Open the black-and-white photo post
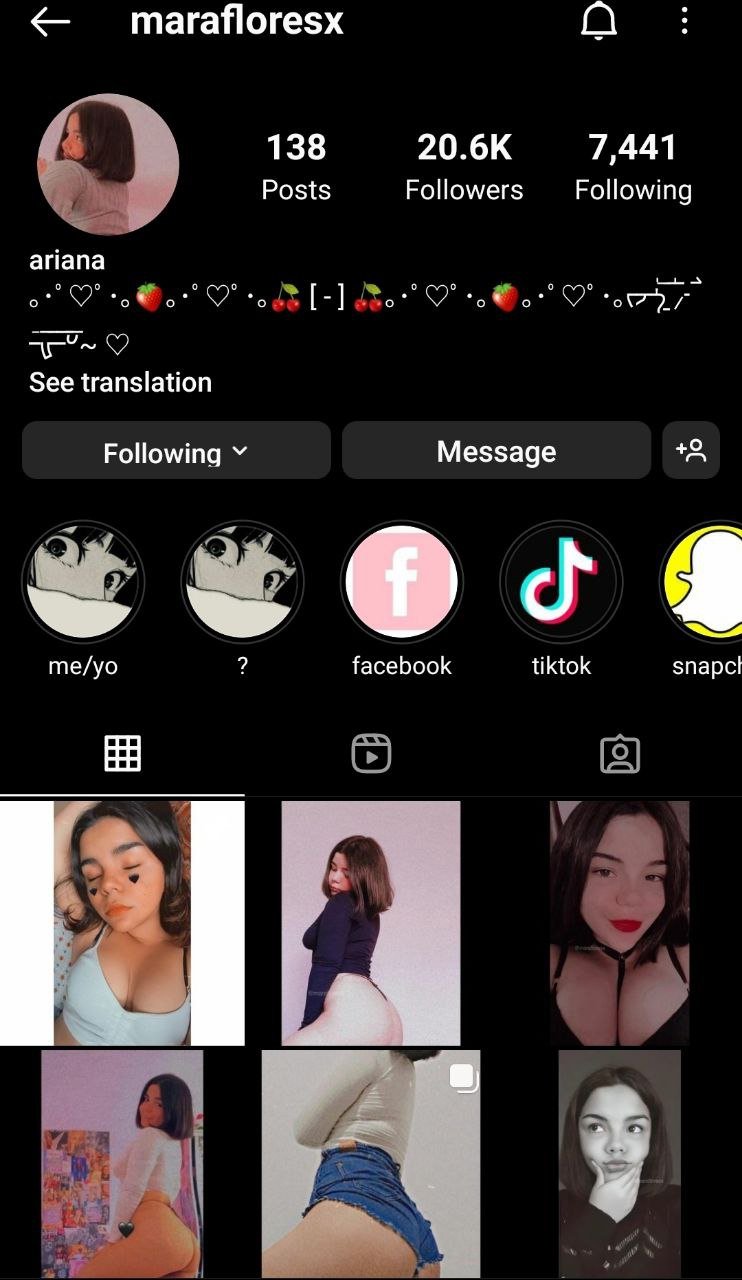 tap(619, 1163)
